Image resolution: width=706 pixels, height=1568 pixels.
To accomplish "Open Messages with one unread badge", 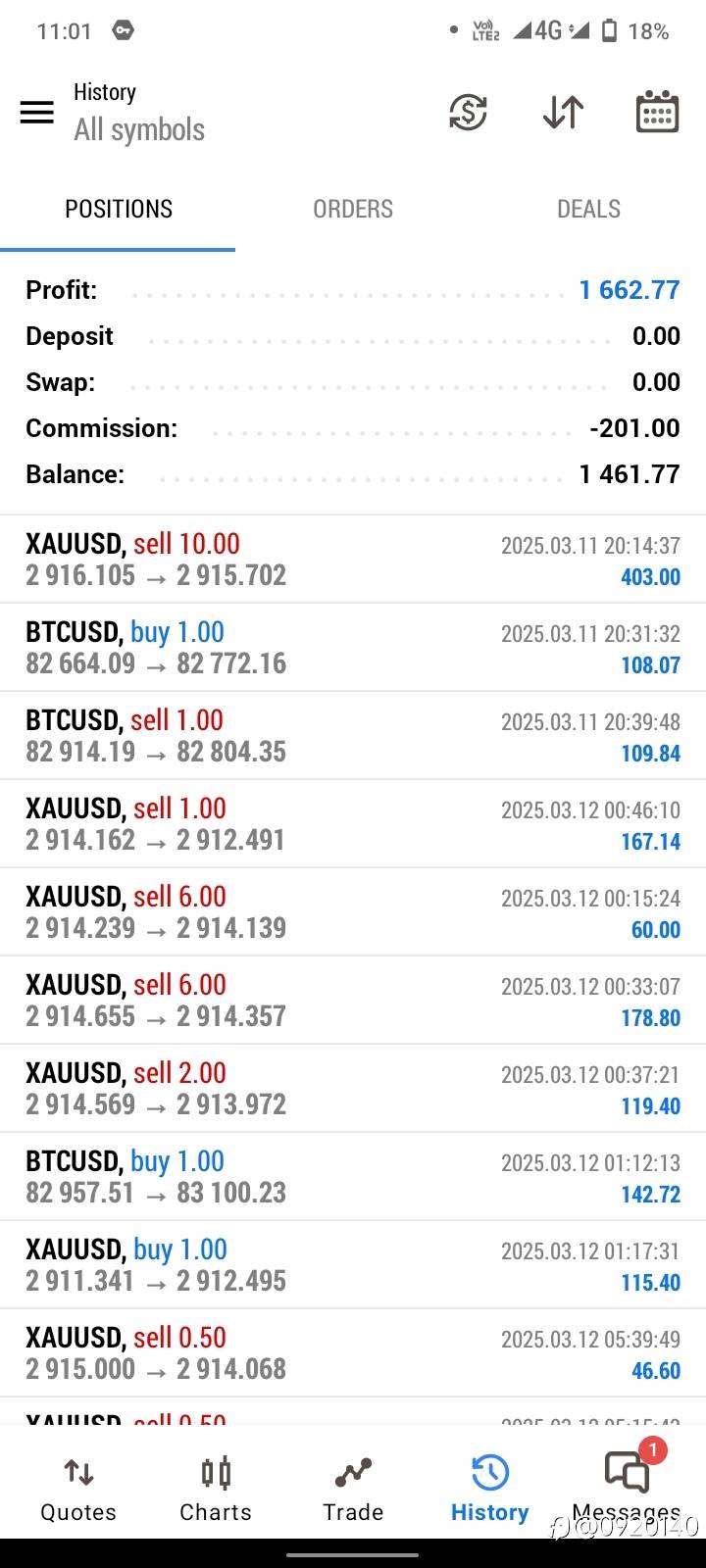I will pyautogui.click(x=628, y=1488).
